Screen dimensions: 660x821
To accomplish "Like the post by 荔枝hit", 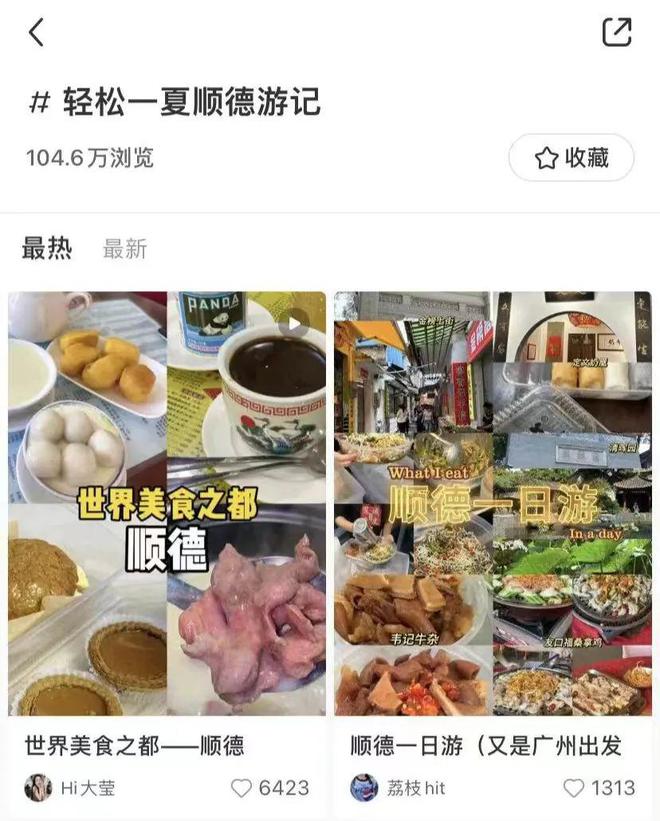I will [573, 788].
